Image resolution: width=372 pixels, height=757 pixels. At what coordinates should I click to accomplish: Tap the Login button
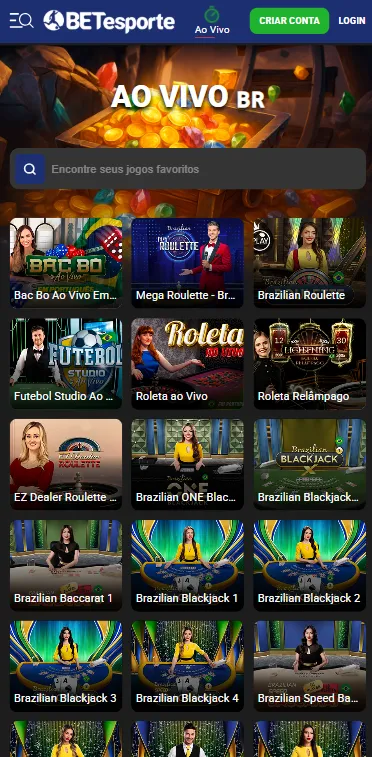tap(352, 21)
